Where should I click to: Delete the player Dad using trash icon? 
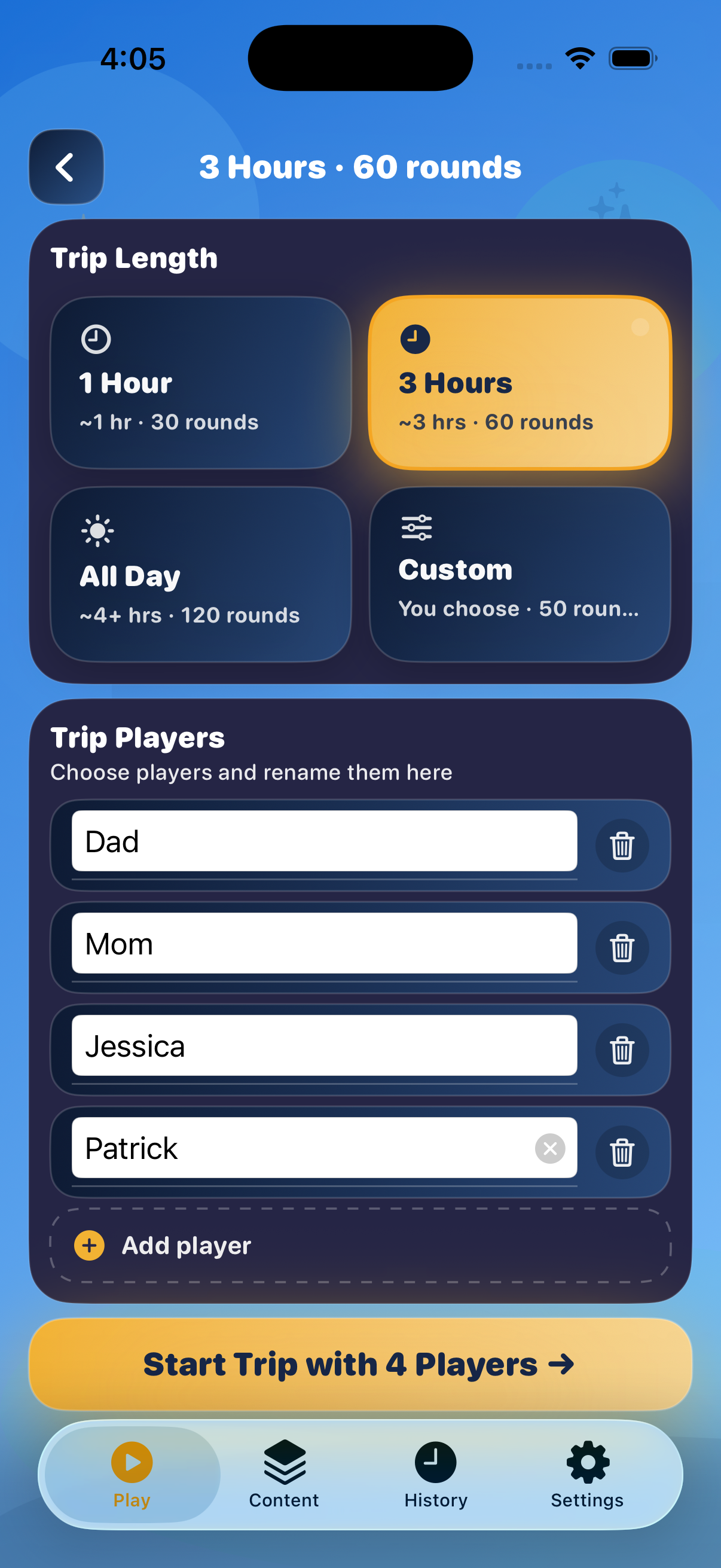coord(622,846)
